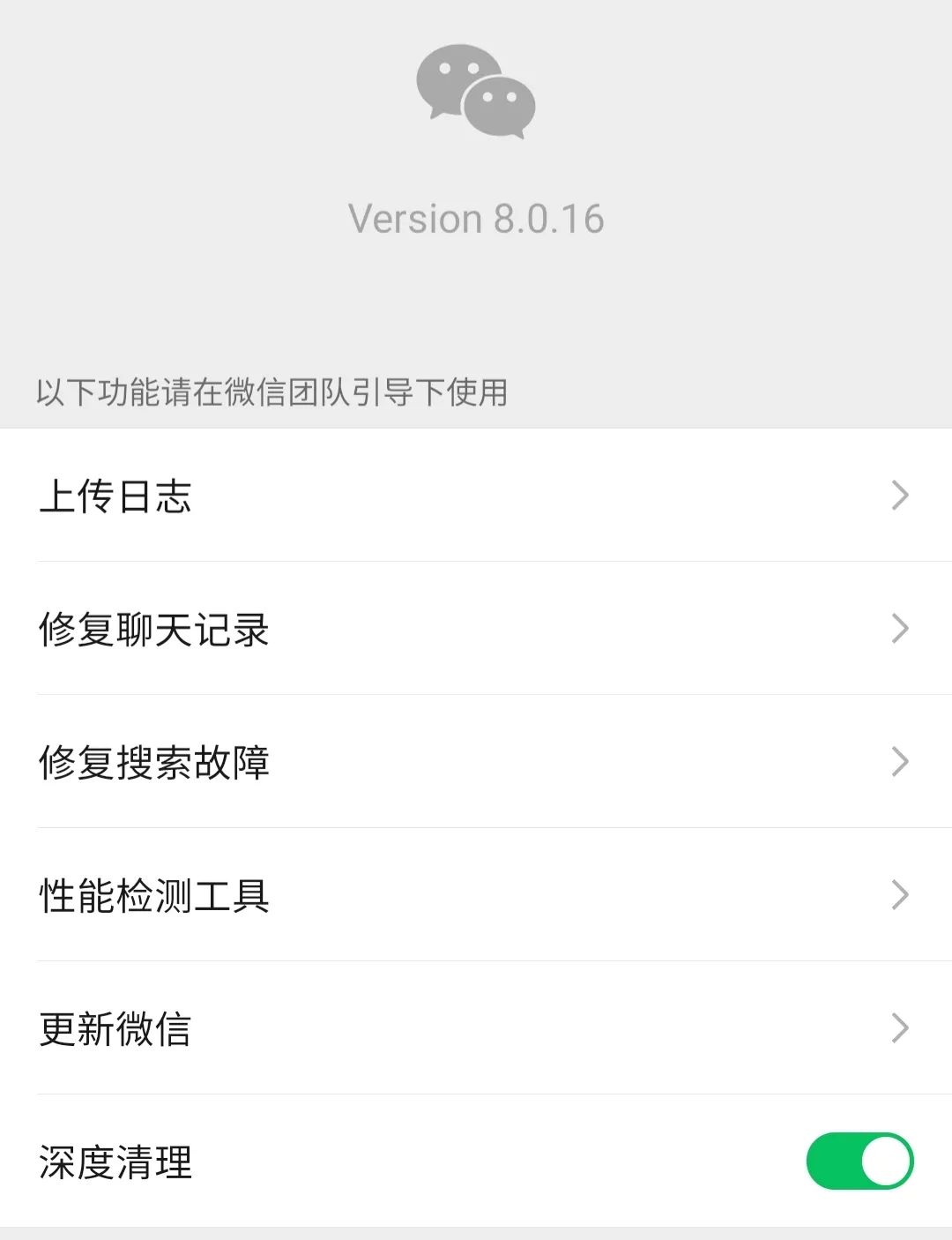Launch 性能检测工具
The height and width of the screenshot is (1240, 952).
[476, 895]
